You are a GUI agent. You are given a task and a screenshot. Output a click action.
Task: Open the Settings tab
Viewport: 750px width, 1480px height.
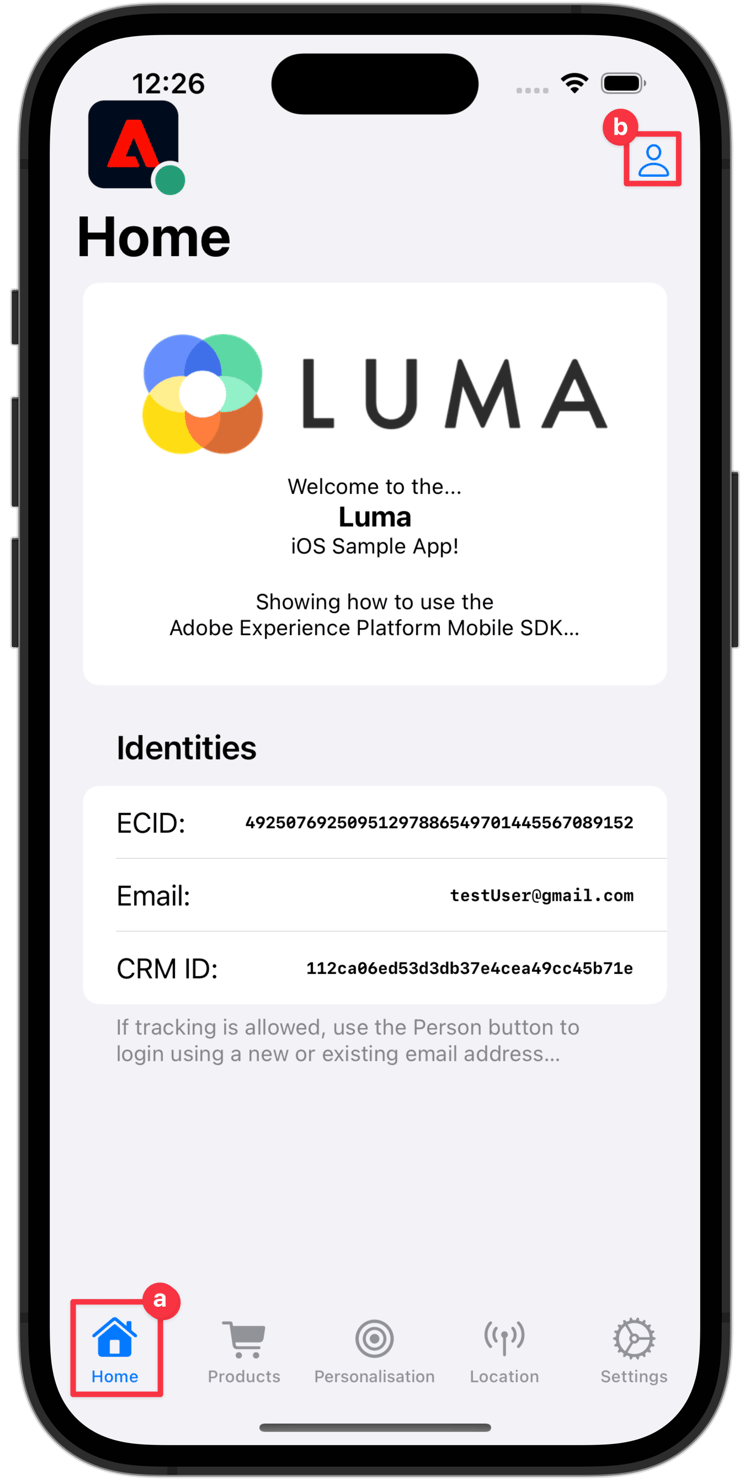(634, 1350)
